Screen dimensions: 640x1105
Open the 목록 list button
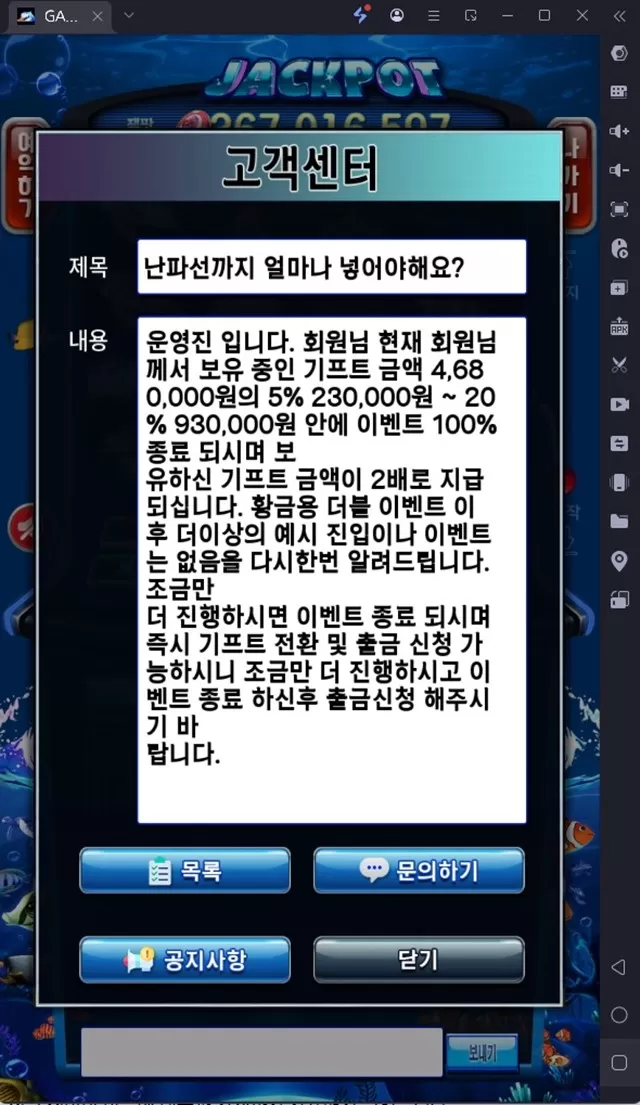coord(185,870)
